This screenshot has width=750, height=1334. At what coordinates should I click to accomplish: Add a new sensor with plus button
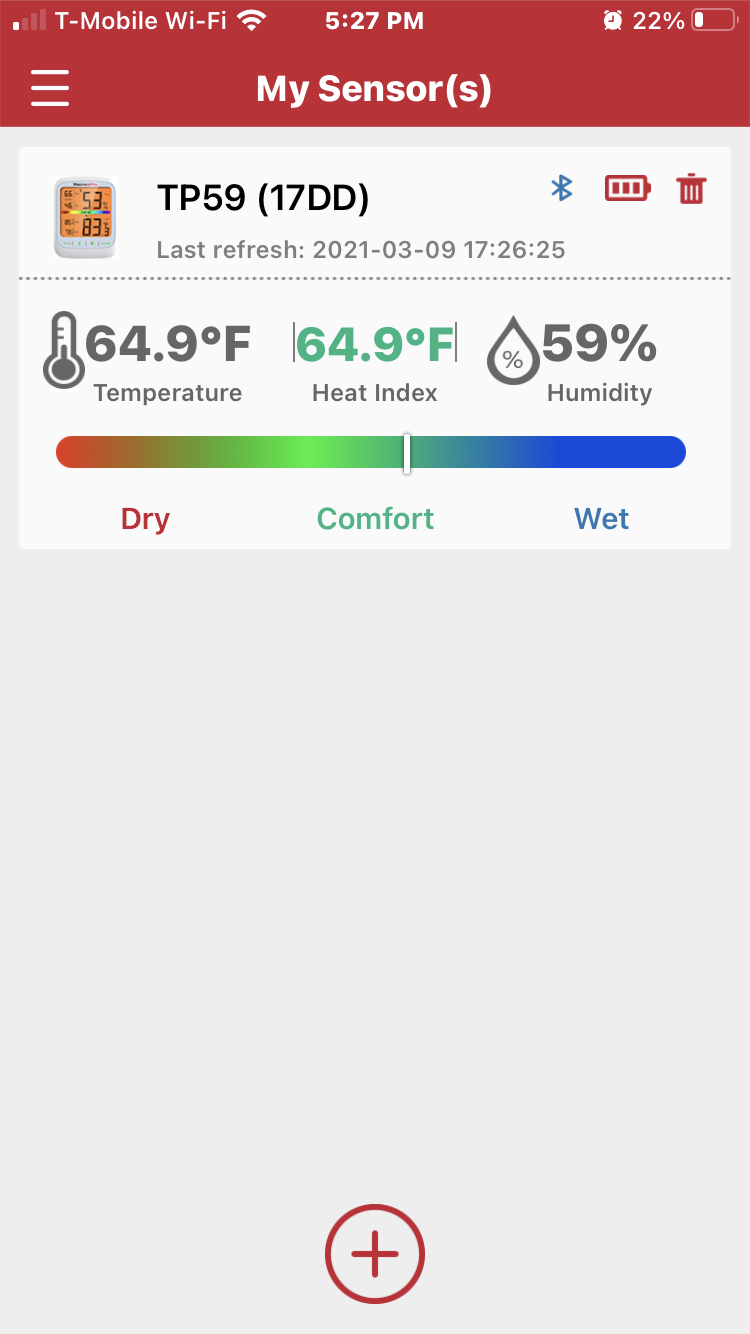[x=375, y=1254]
